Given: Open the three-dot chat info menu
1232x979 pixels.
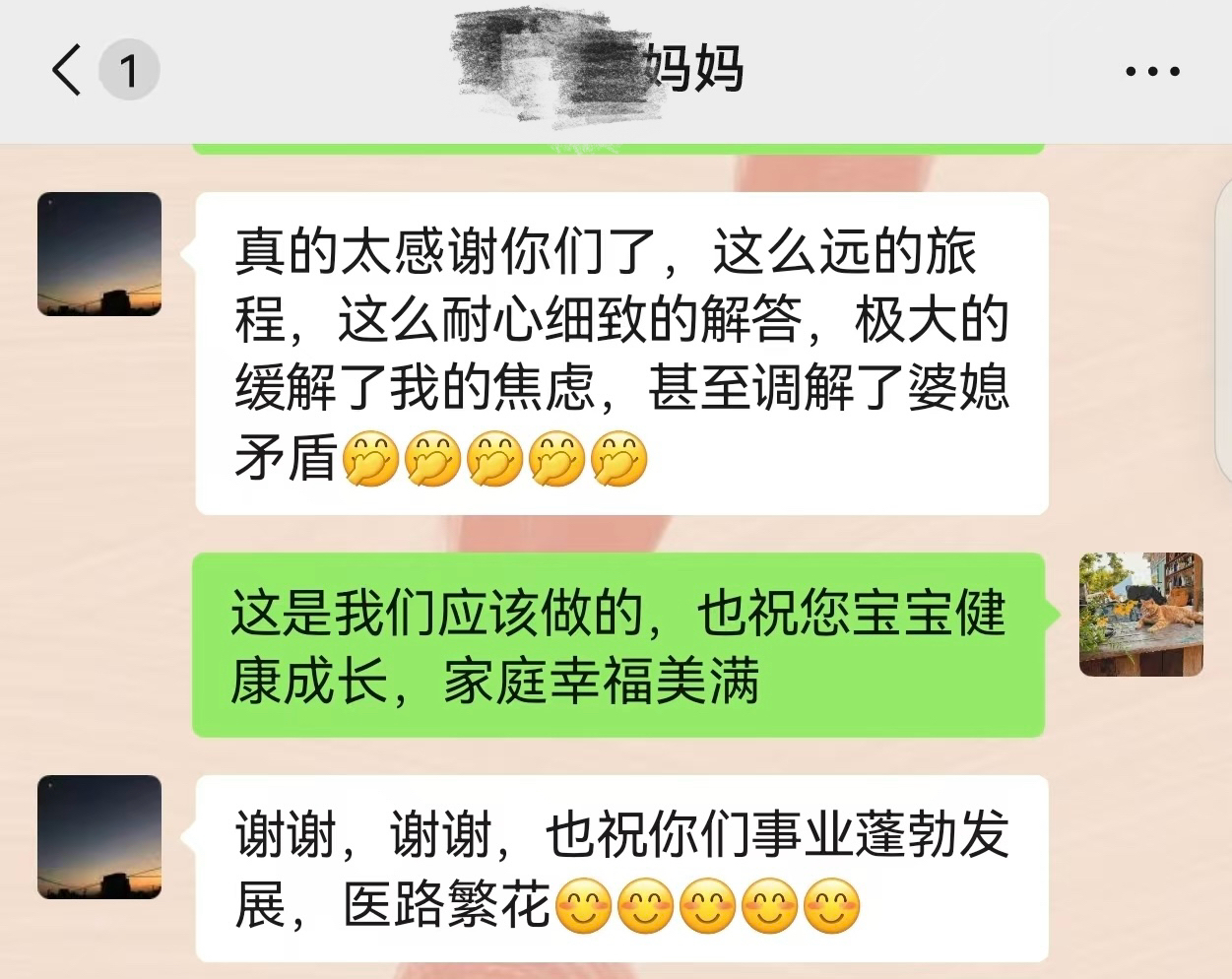Looking at the screenshot, I should point(1151,71).
